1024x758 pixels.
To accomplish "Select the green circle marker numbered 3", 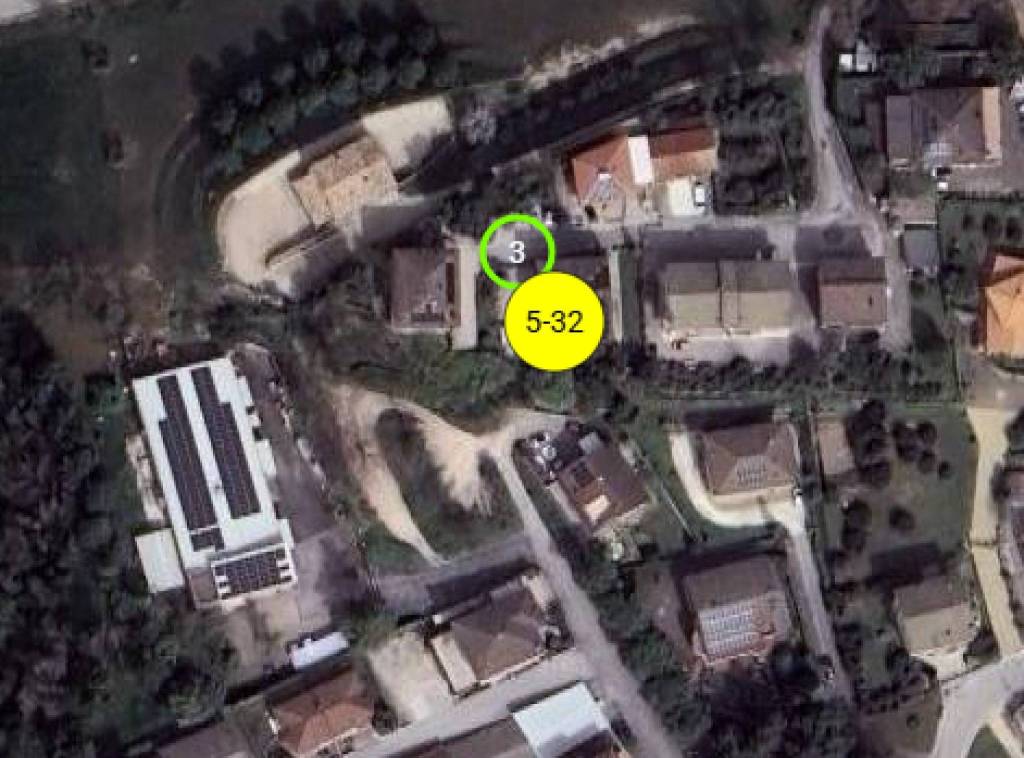I will (x=516, y=251).
